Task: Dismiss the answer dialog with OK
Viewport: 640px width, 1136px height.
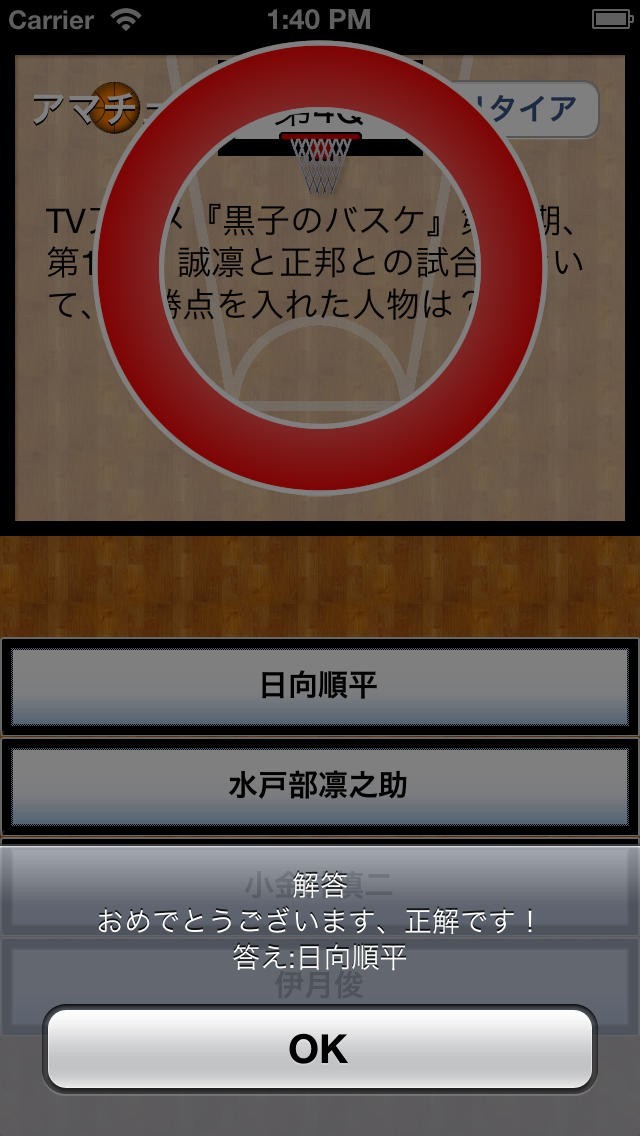Action: (319, 1048)
